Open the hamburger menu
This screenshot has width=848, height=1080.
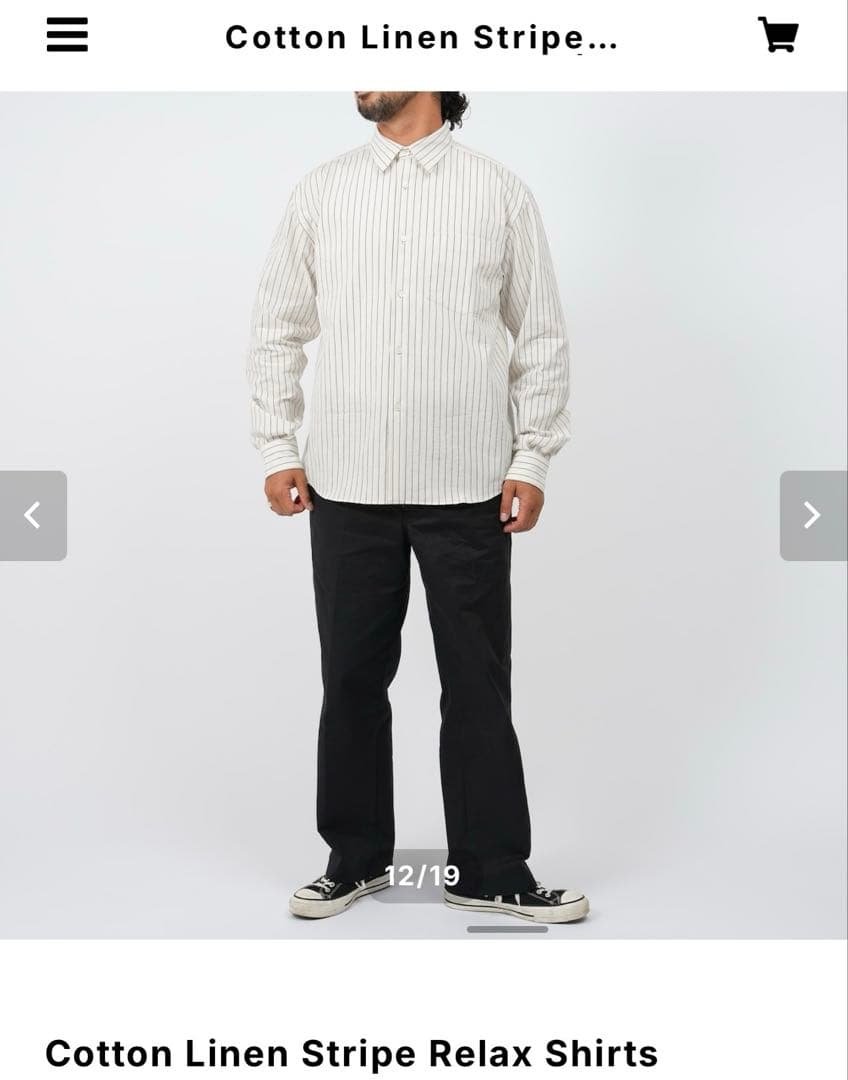coord(67,36)
